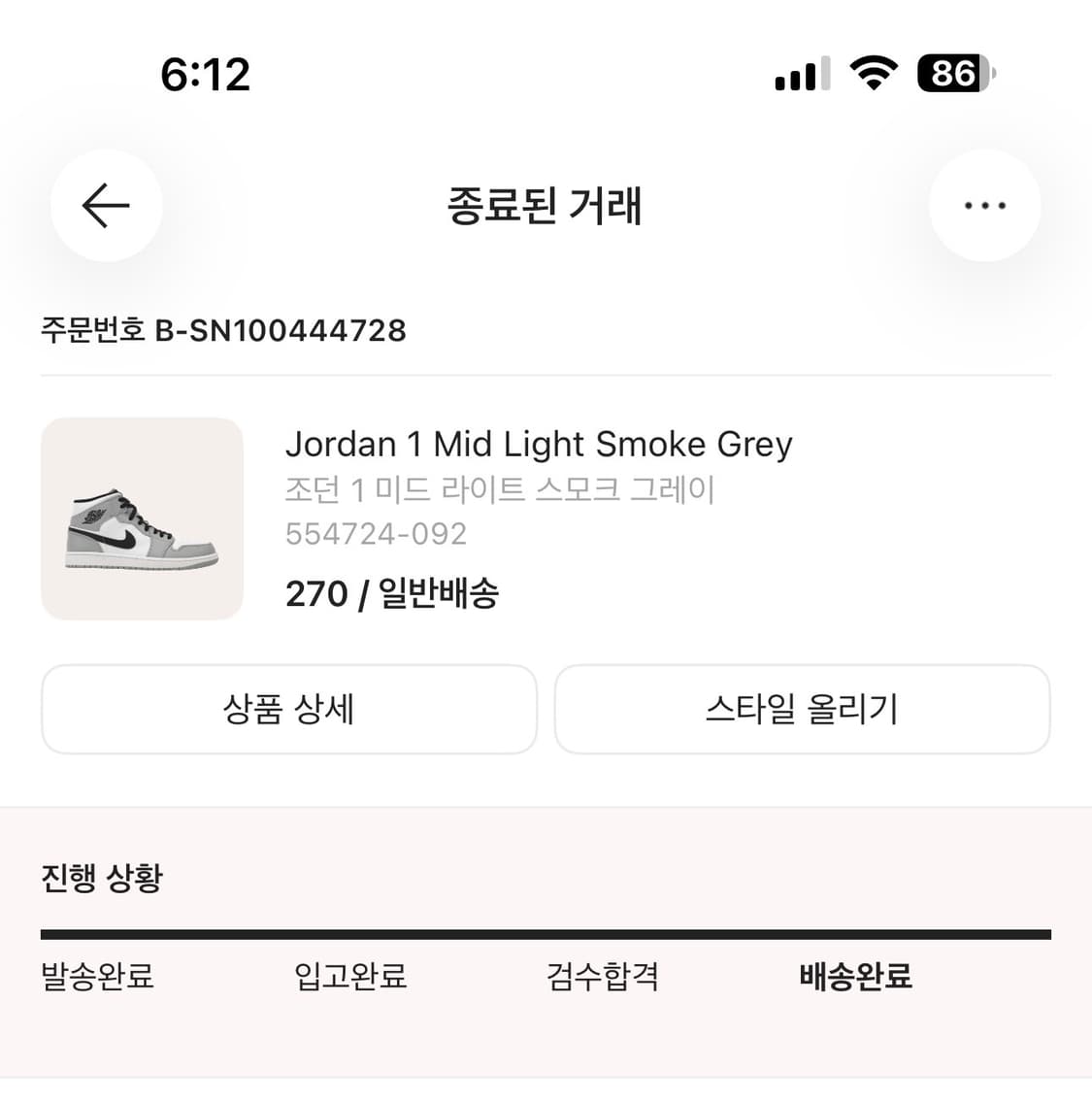Open the more options ellipsis menu

(x=985, y=205)
